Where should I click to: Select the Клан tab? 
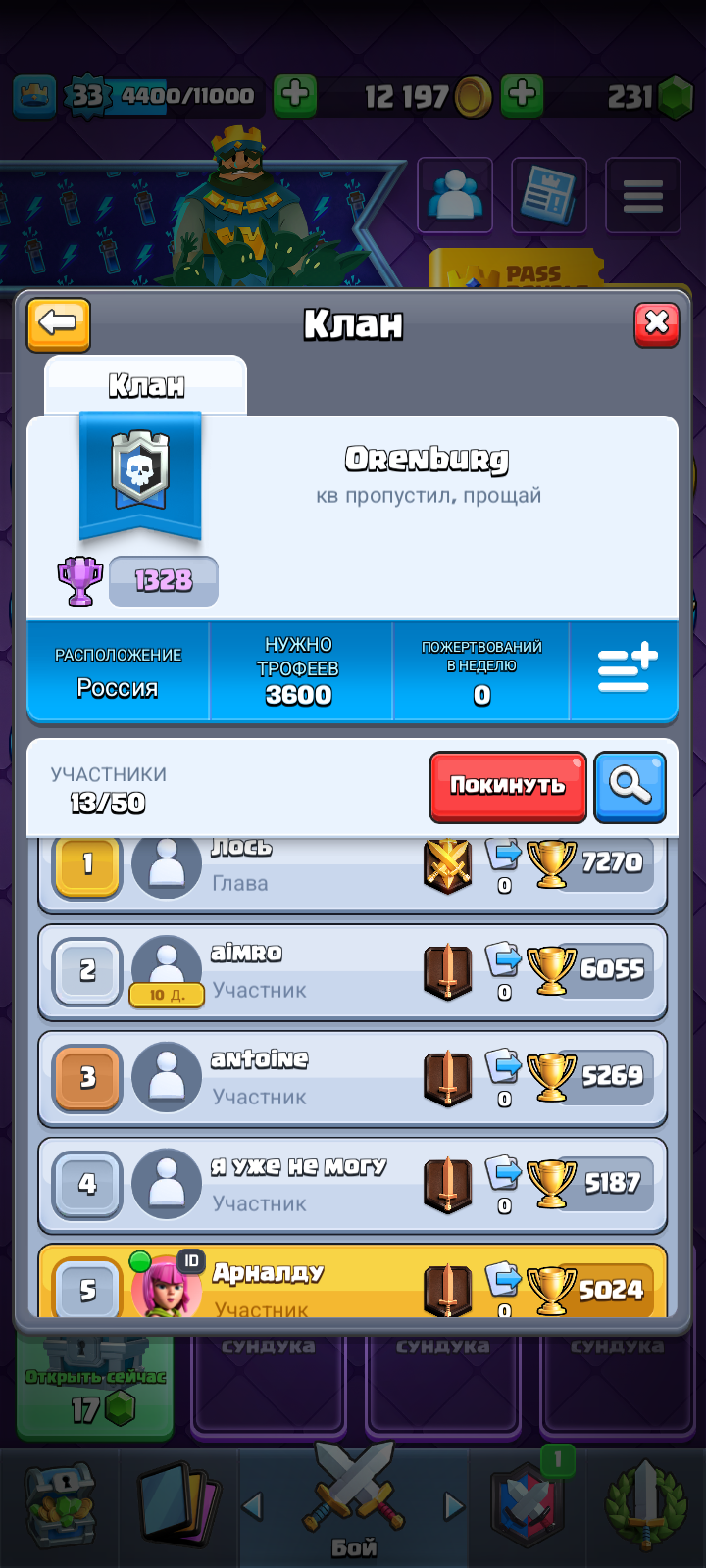click(145, 385)
